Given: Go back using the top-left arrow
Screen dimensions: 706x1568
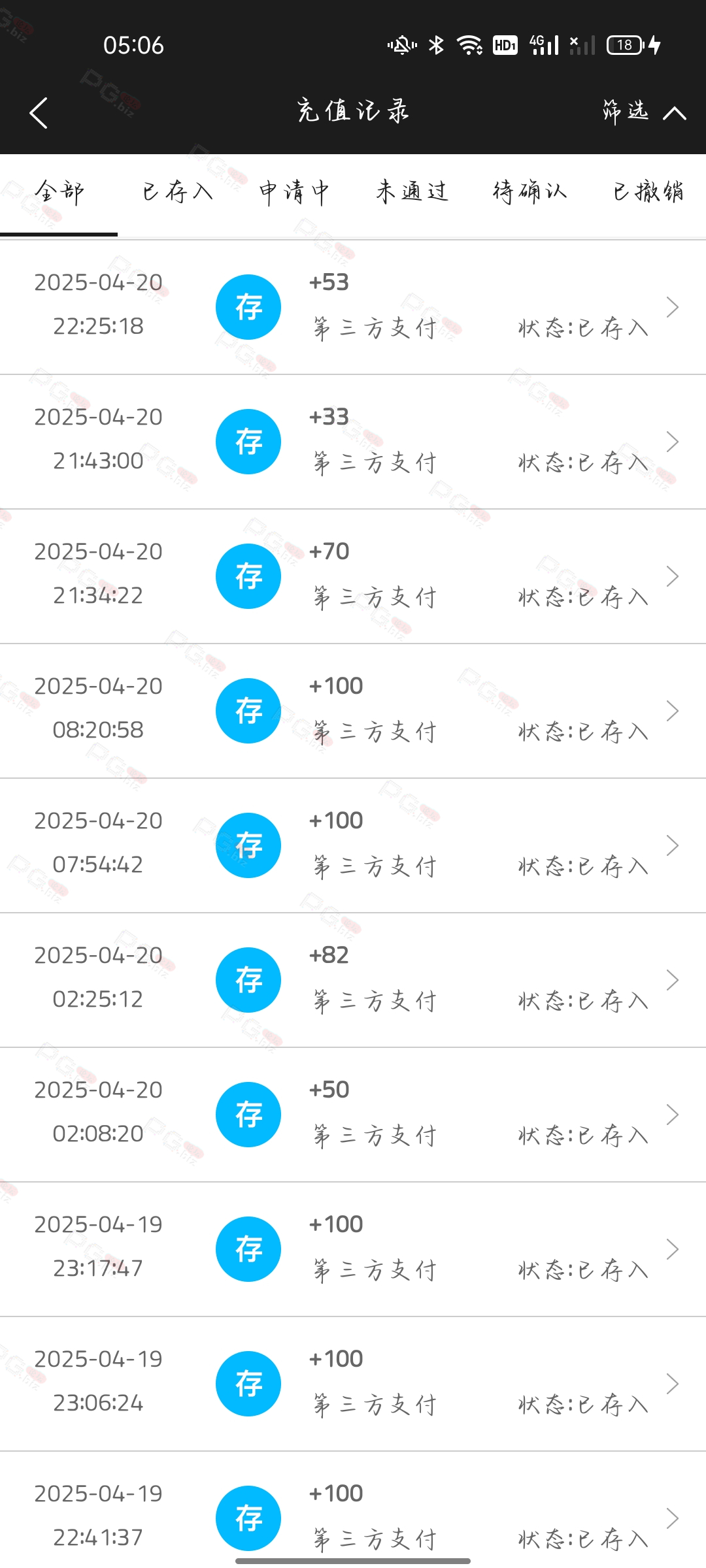Looking at the screenshot, I should (x=39, y=113).
